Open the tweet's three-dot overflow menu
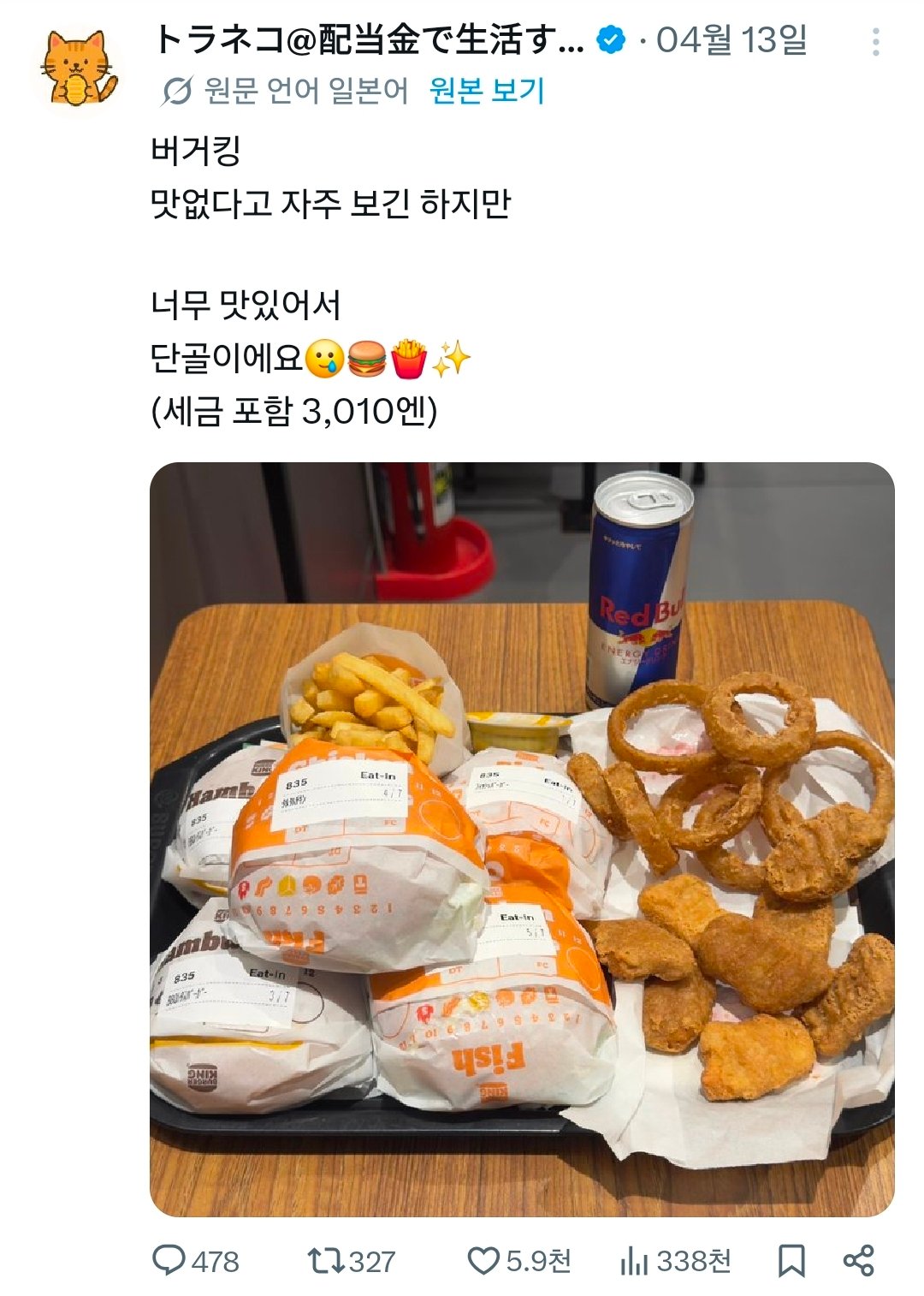Viewport: 924px width, 1296px height. 875,42
